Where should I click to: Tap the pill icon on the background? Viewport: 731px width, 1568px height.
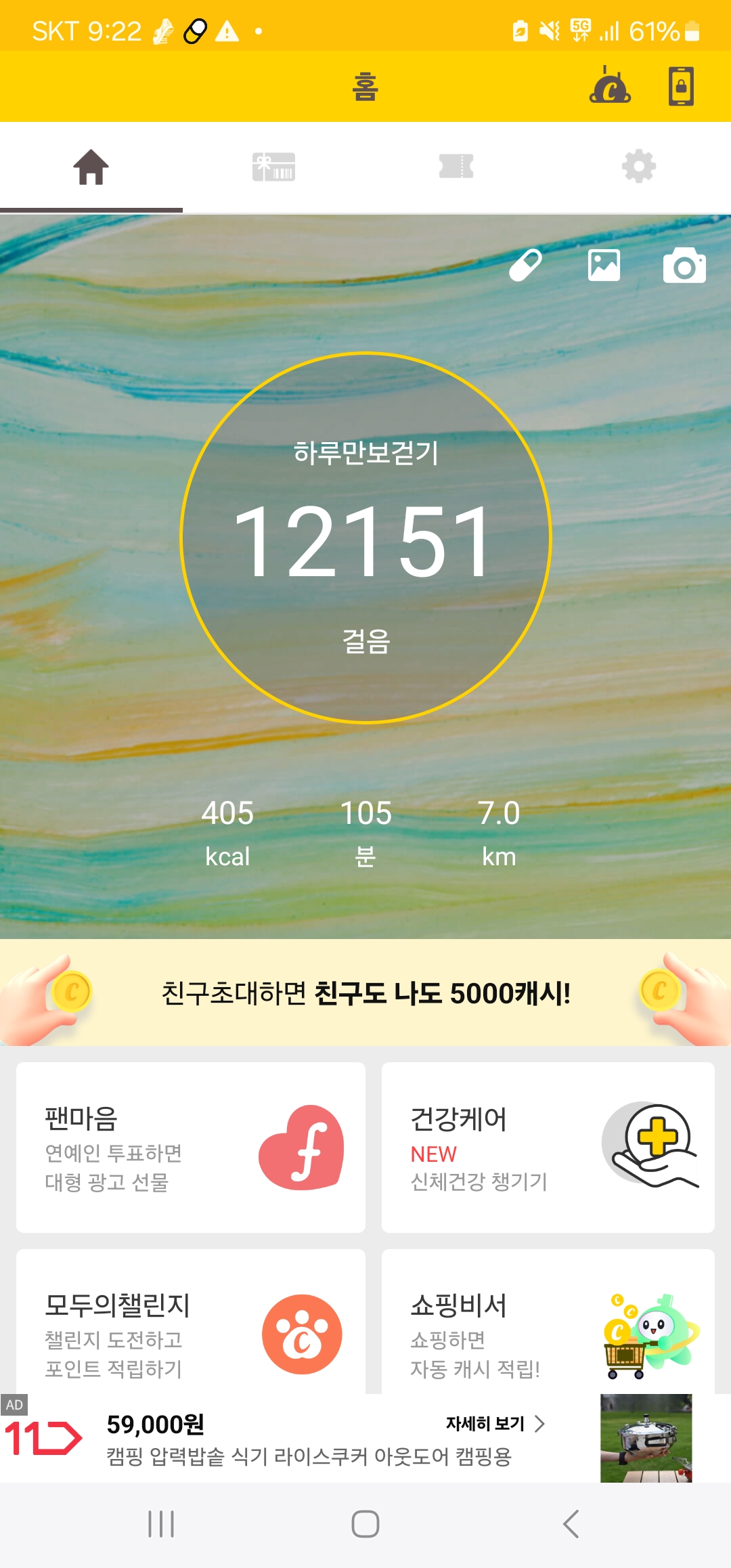[526, 265]
